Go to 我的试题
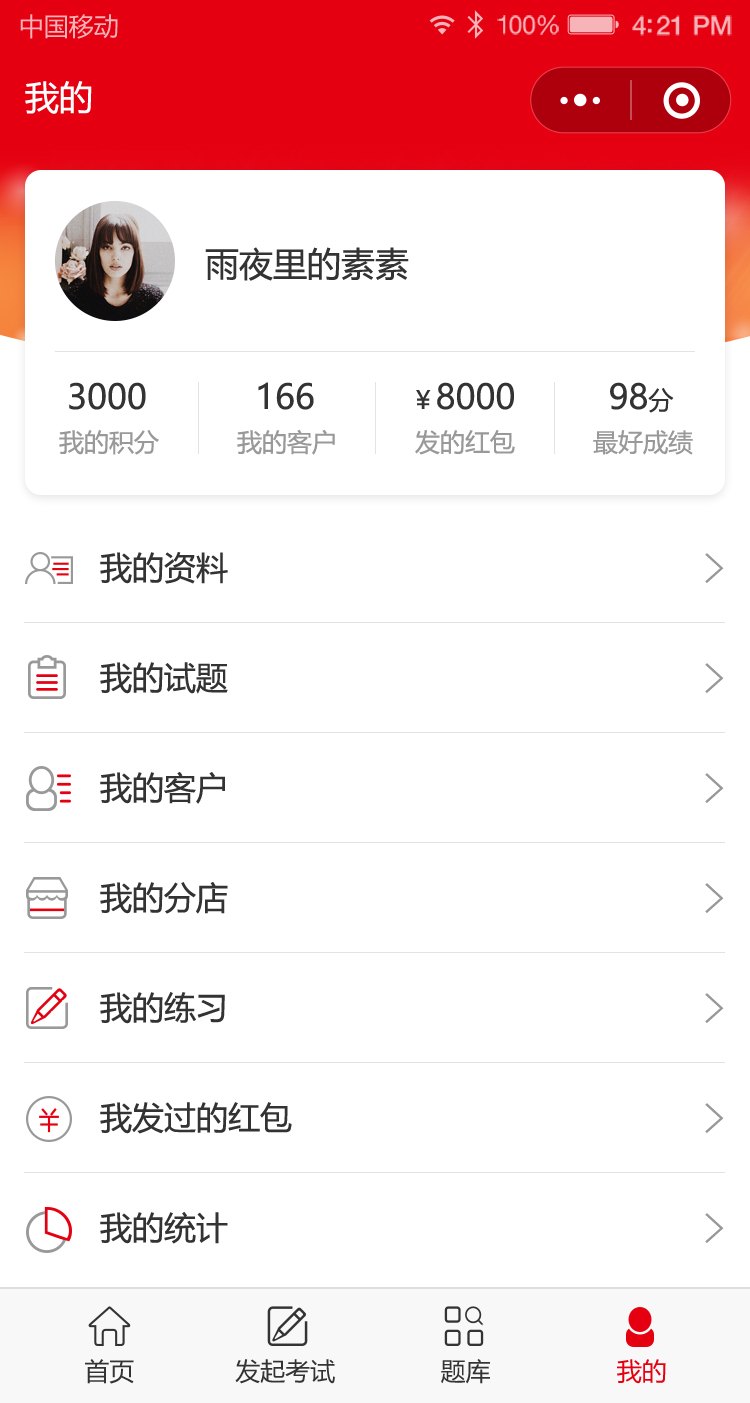 pos(375,678)
